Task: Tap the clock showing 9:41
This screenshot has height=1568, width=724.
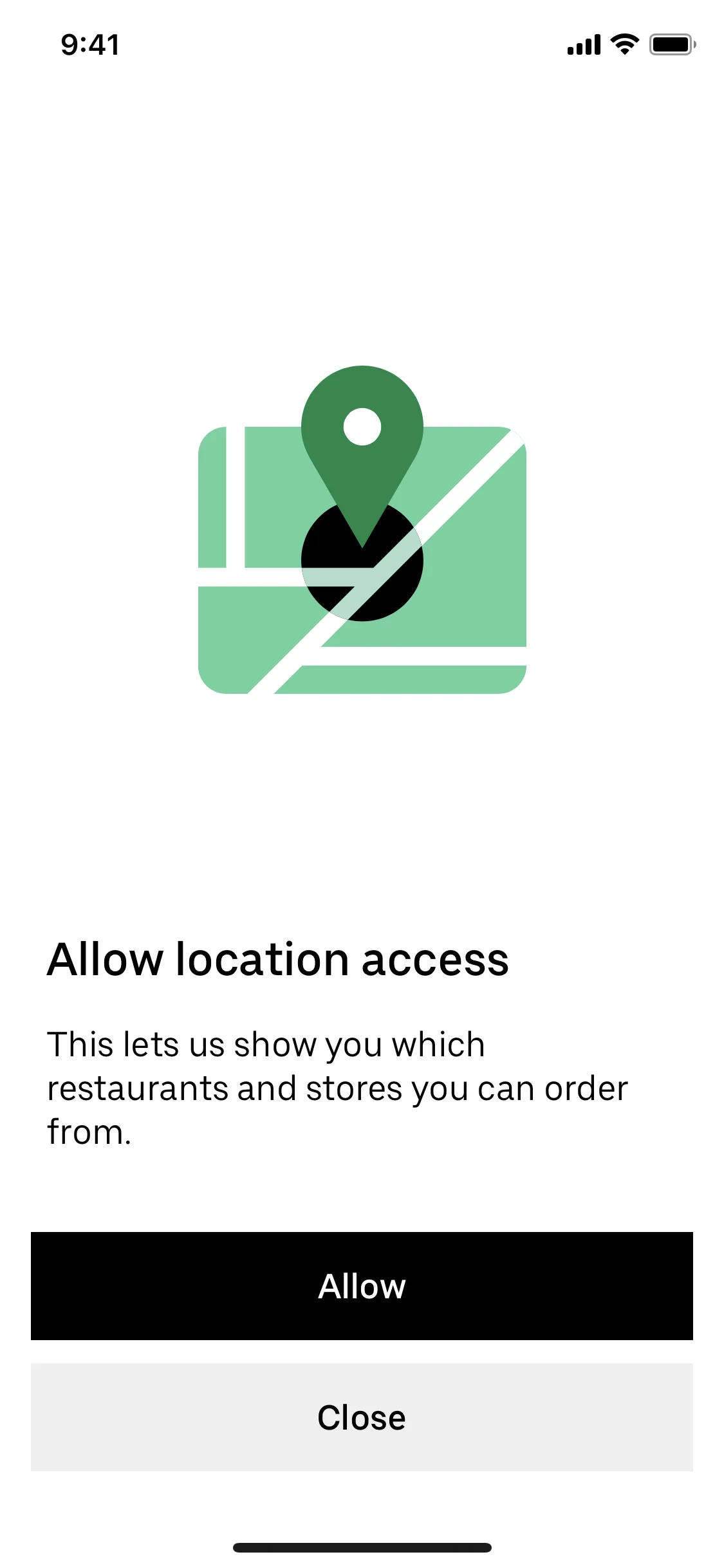Action: [x=89, y=45]
